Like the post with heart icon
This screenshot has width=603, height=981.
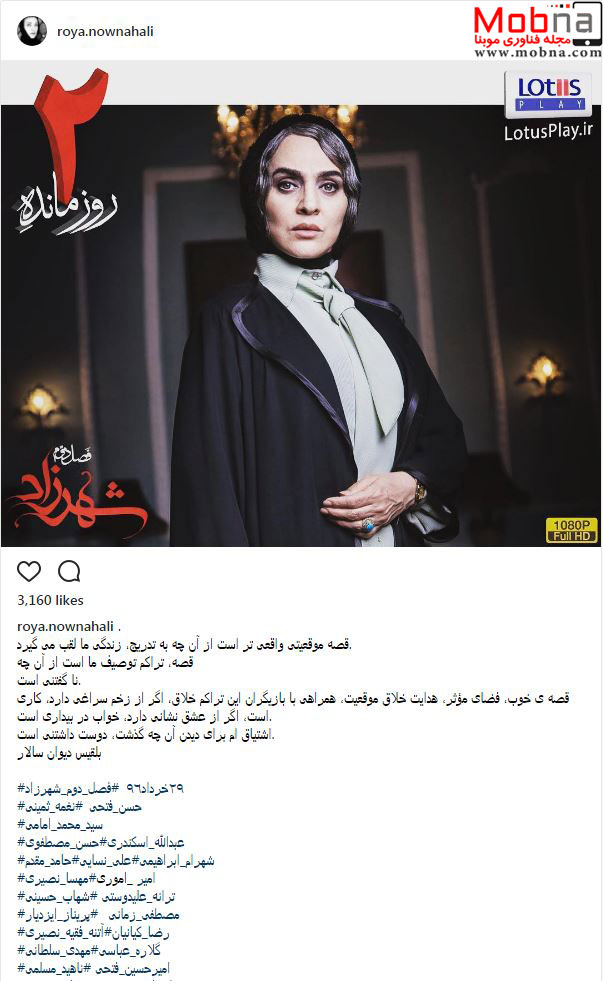tap(30, 571)
